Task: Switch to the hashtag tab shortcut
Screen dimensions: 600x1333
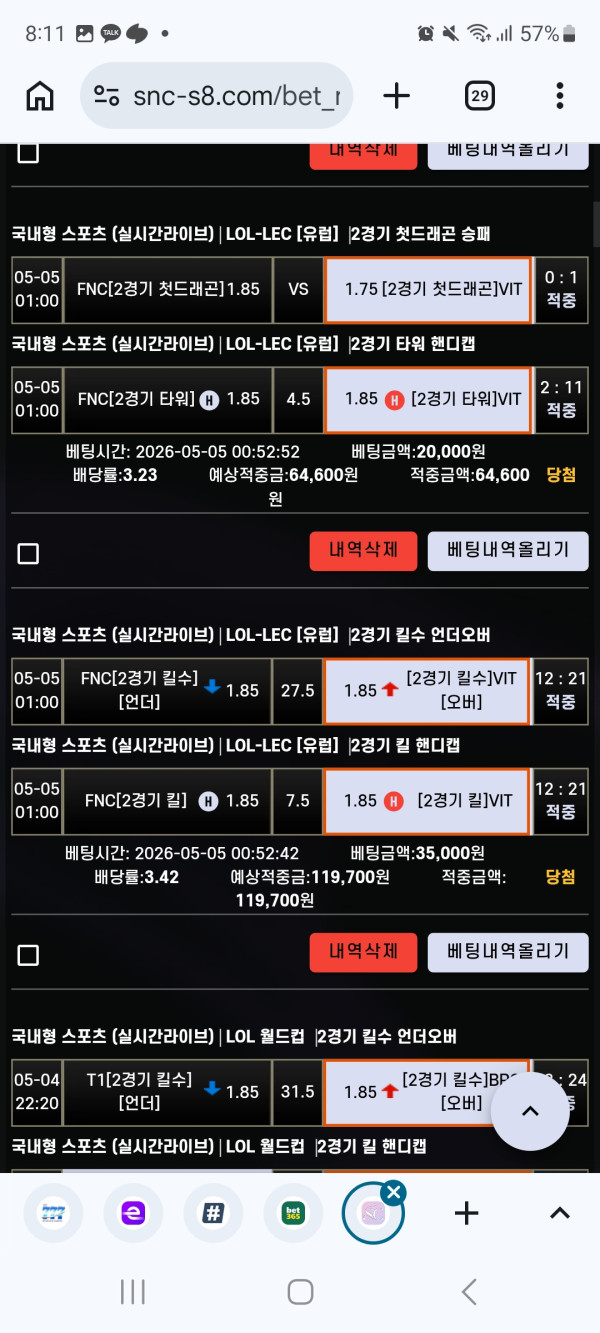Action: 213,1213
